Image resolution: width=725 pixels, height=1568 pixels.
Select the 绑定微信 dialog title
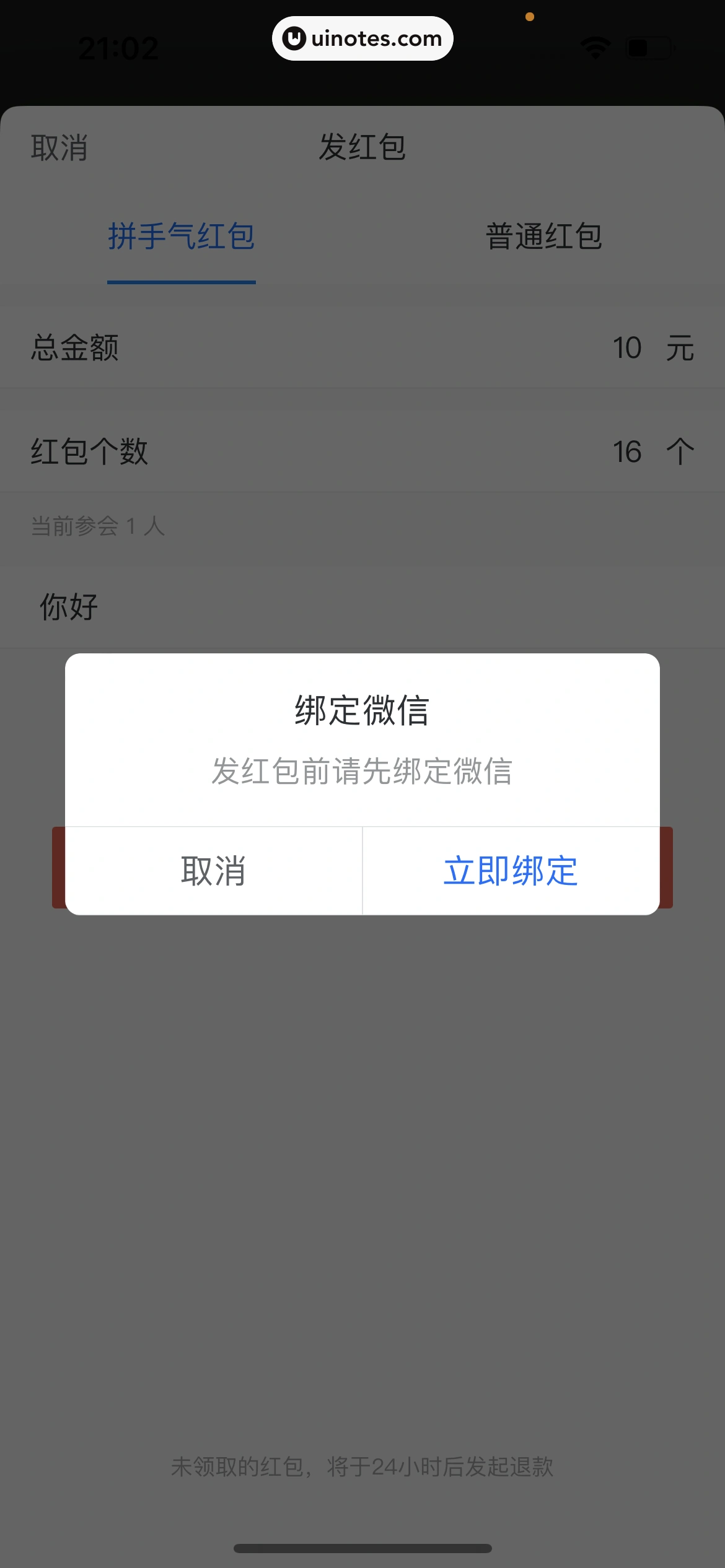362,713
